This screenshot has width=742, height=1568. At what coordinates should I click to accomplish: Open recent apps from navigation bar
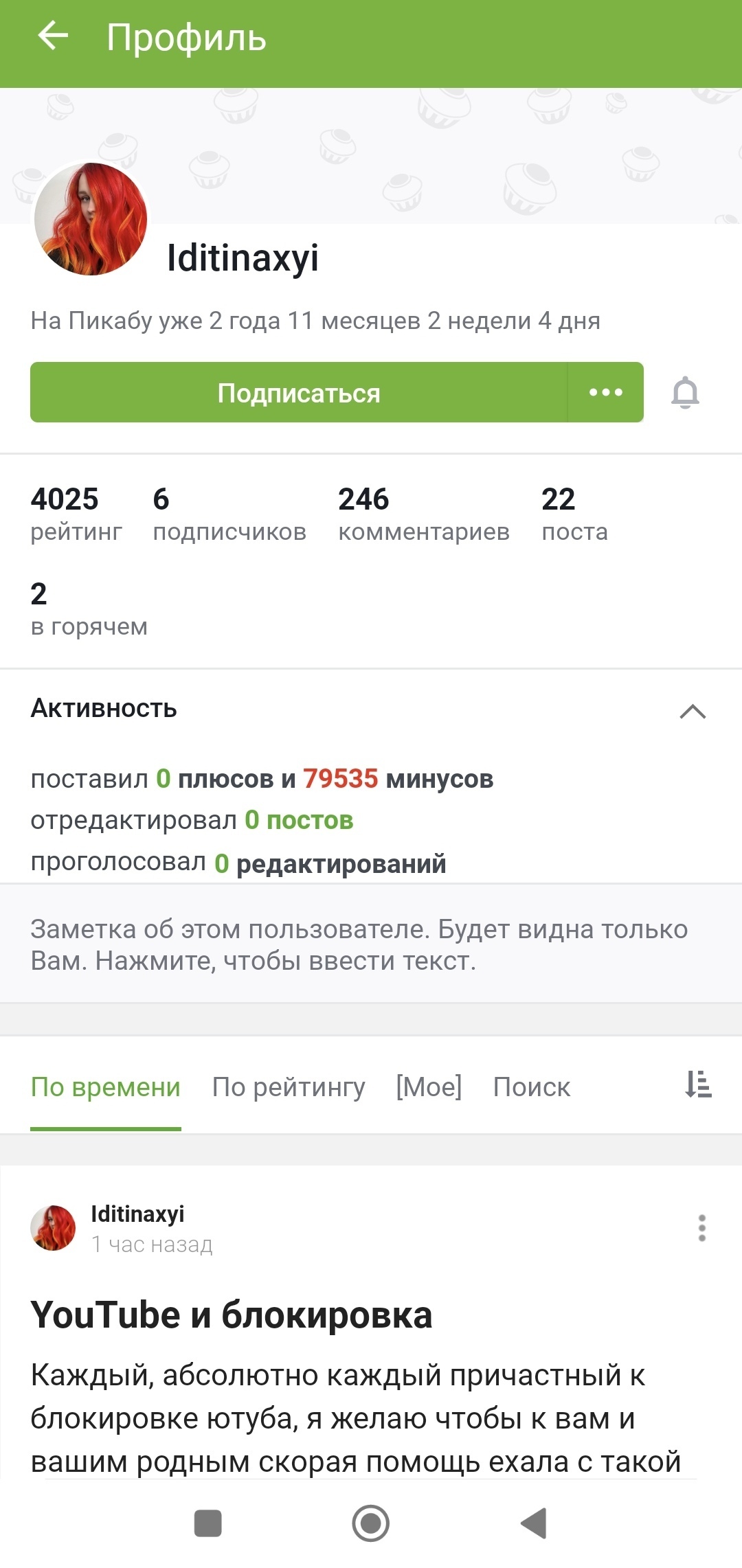click(x=208, y=1523)
